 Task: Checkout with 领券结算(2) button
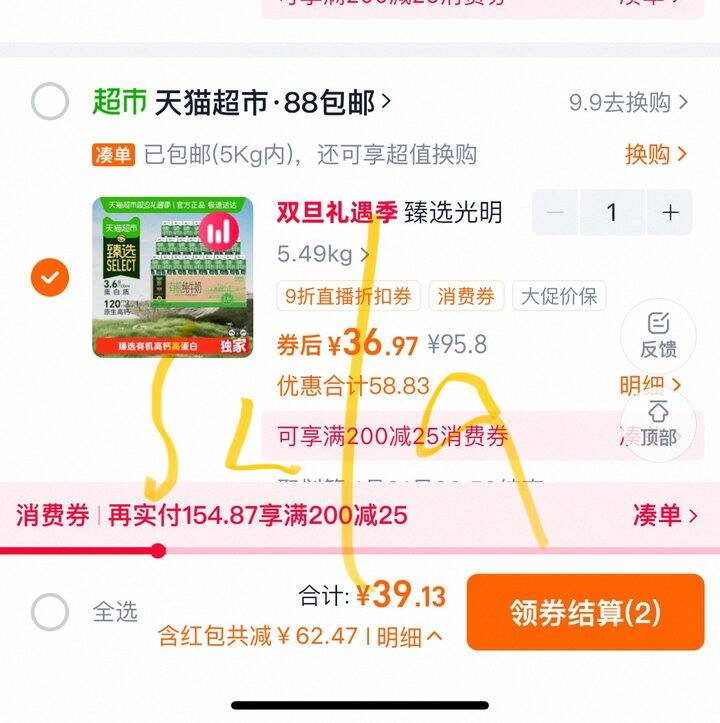(x=585, y=612)
